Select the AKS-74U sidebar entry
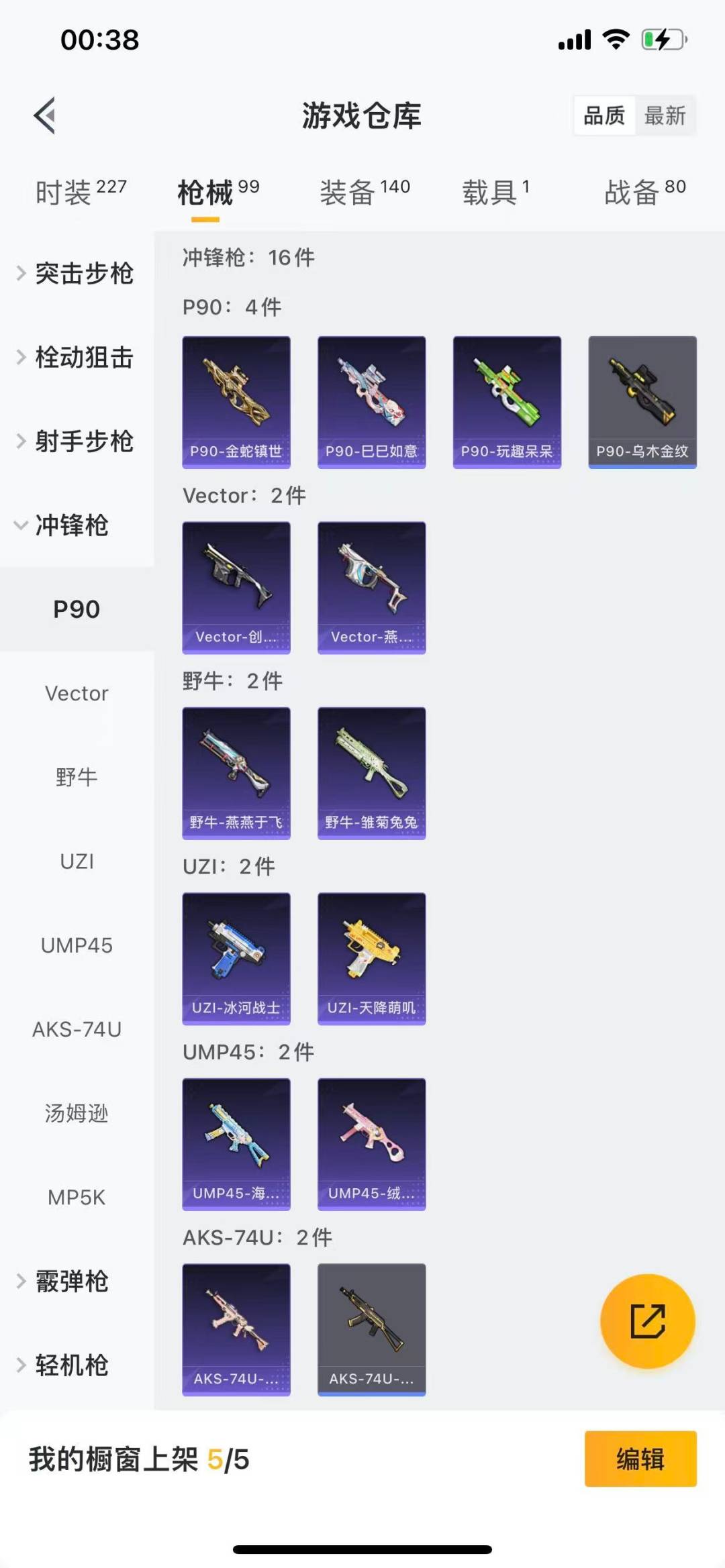 [x=76, y=1030]
